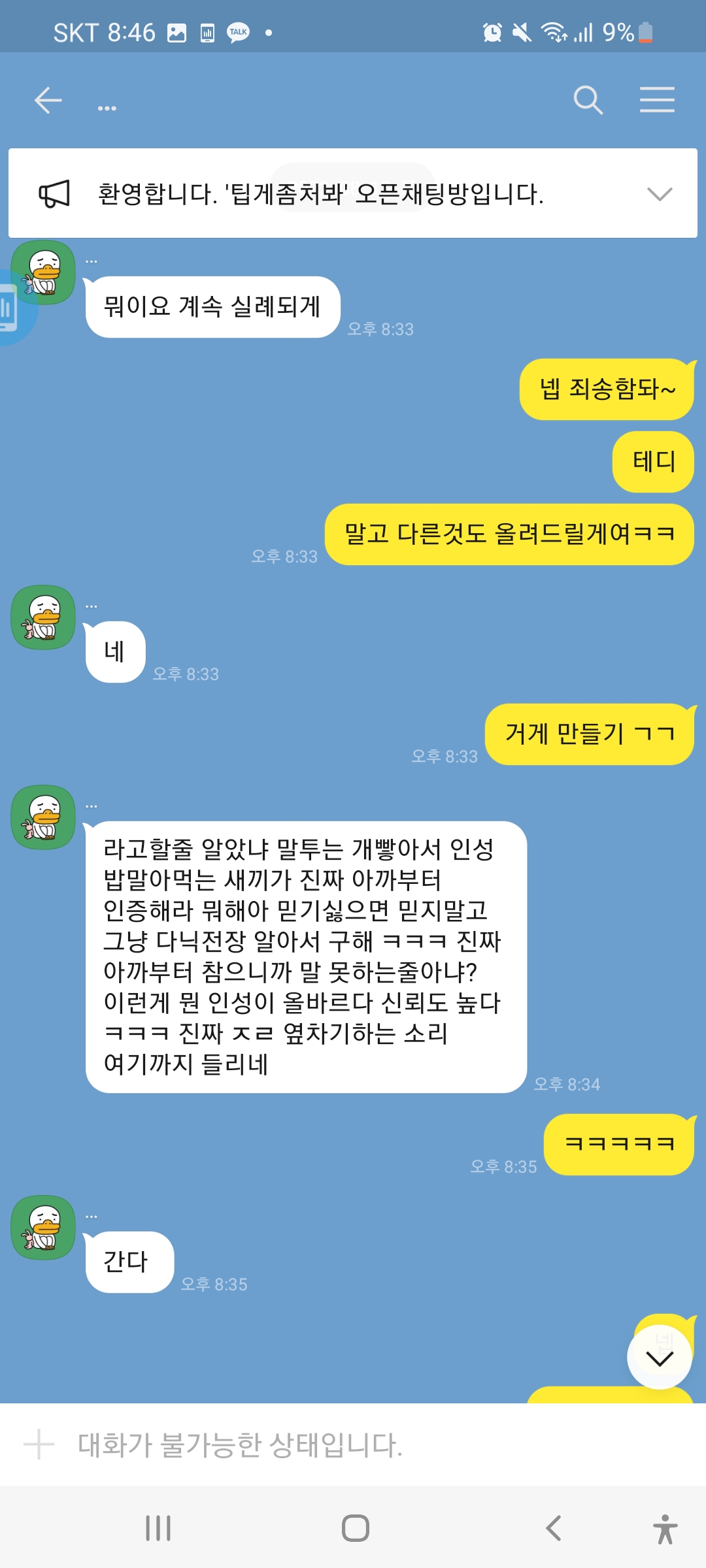Go to the home screen
706x1568 pixels.
(x=355, y=1528)
